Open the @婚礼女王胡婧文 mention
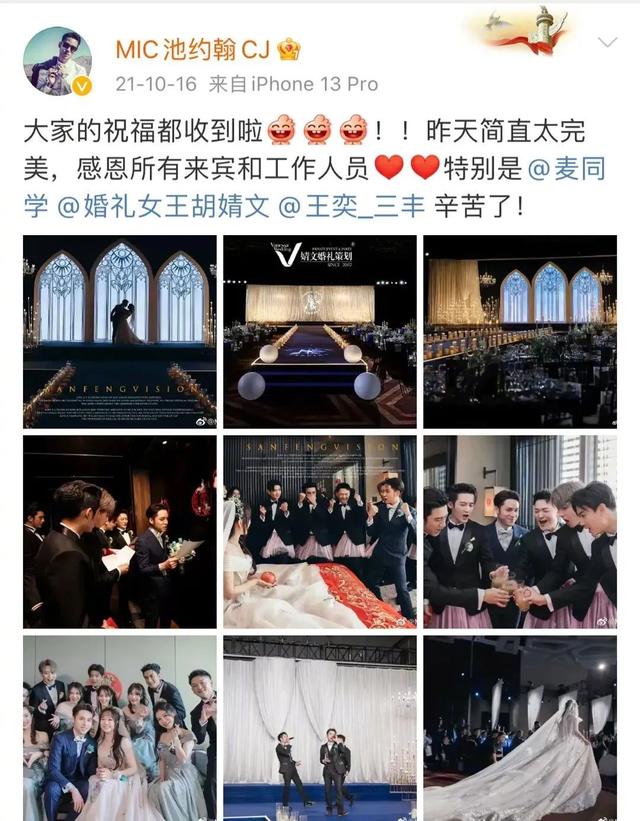Screen dimensions: 640x821 click(x=163, y=208)
